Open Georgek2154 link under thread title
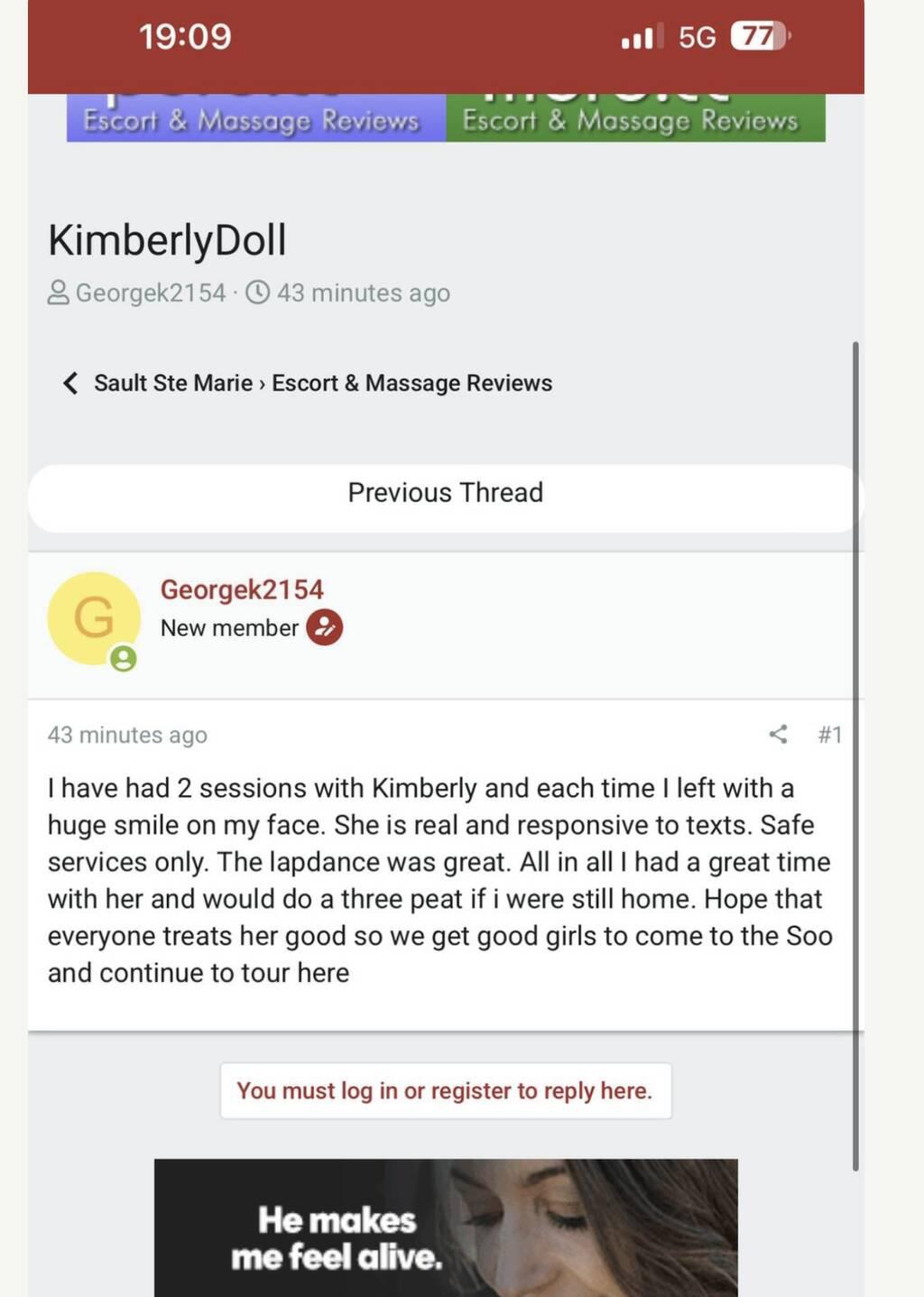Viewport: 924px width, 1297px height. (150, 293)
